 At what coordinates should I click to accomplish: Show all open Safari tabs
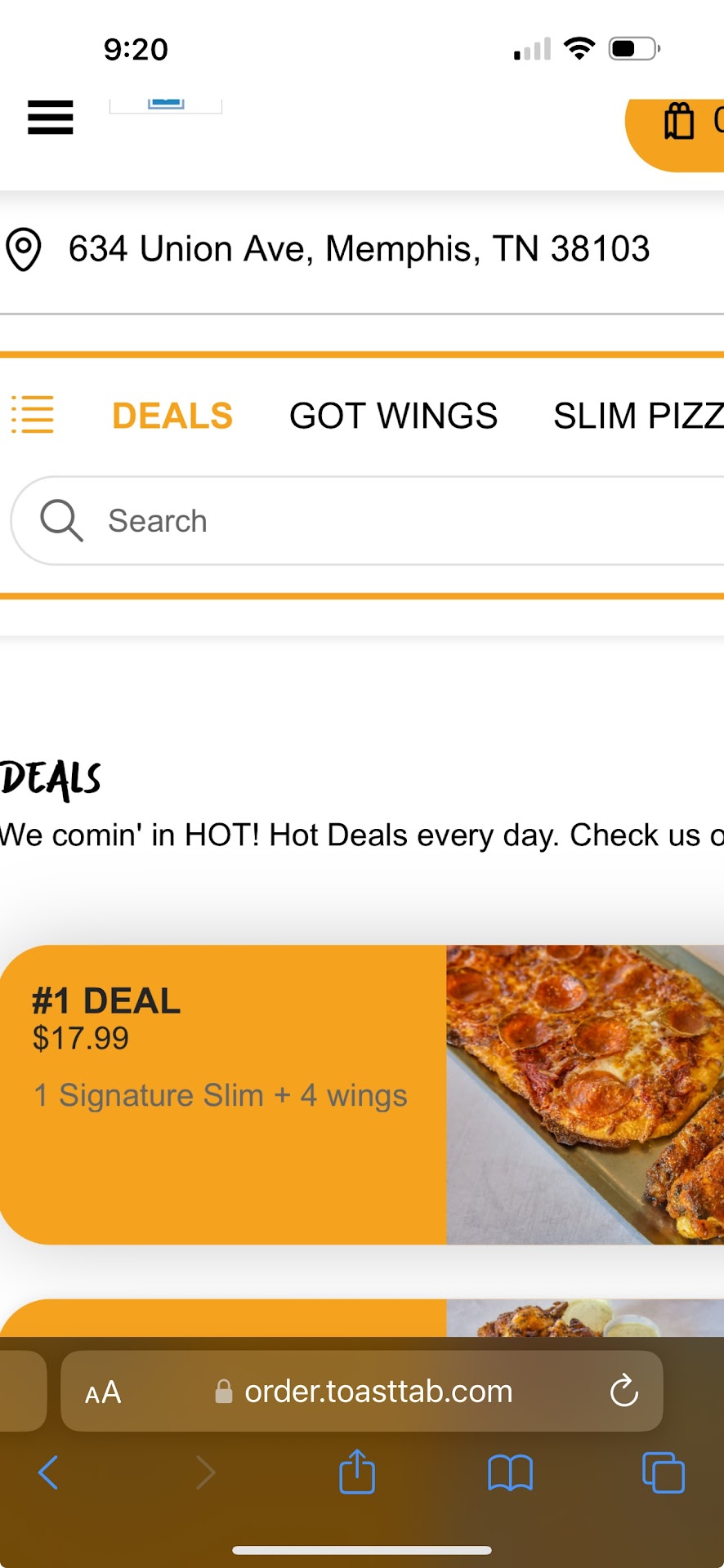click(664, 1472)
